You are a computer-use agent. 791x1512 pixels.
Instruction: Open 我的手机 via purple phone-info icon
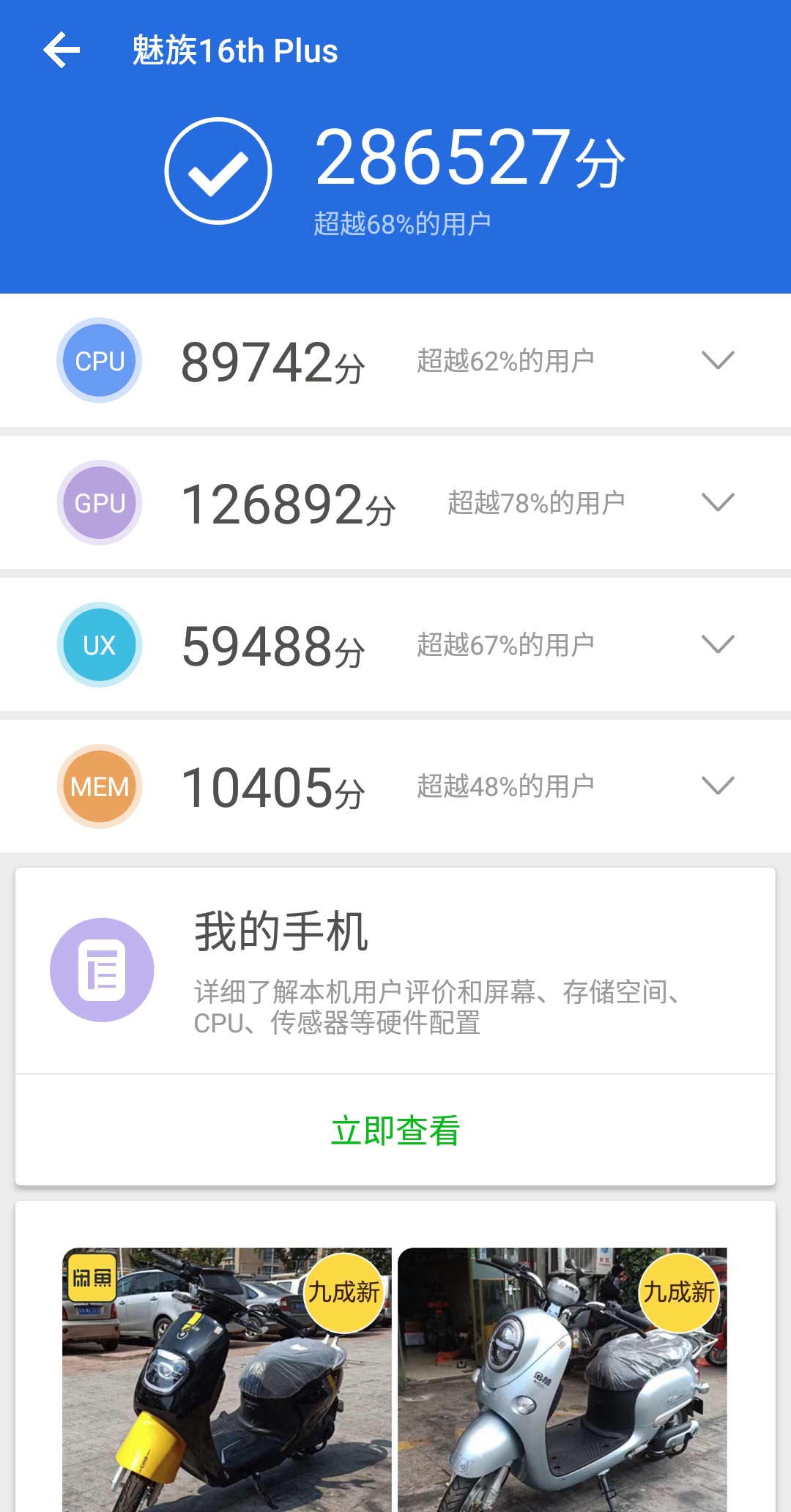pyautogui.click(x=104, y=968)
